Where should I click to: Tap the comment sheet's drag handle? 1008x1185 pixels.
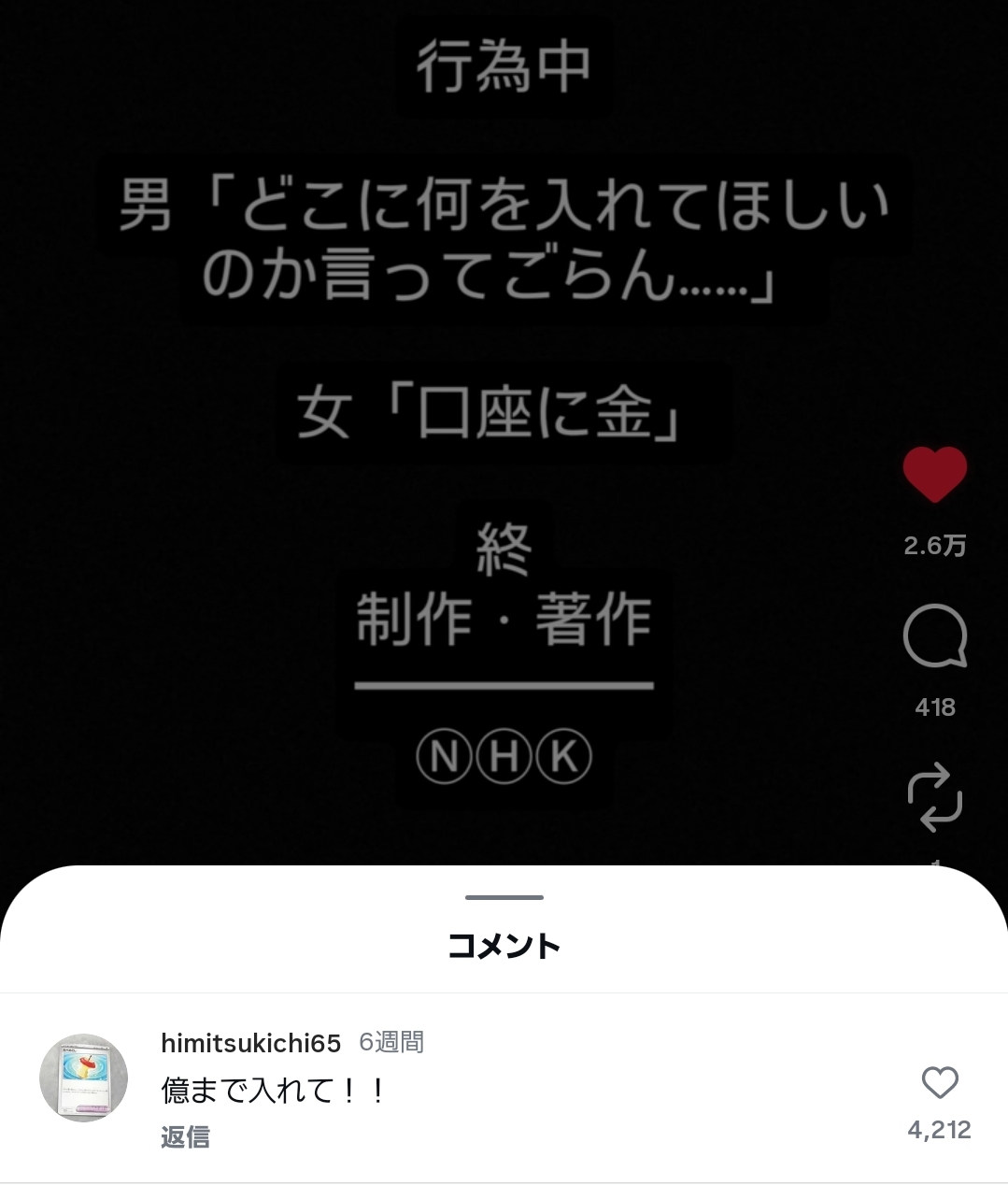coord(504,897)
